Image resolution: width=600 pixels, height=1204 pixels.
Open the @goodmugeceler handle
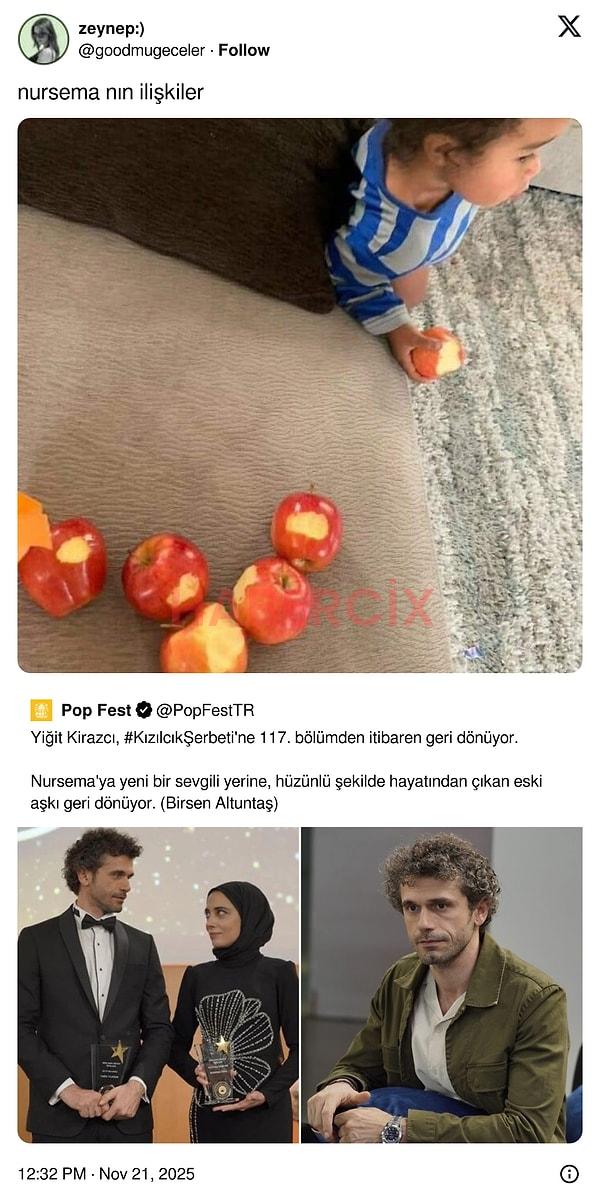tap(141, 50)
